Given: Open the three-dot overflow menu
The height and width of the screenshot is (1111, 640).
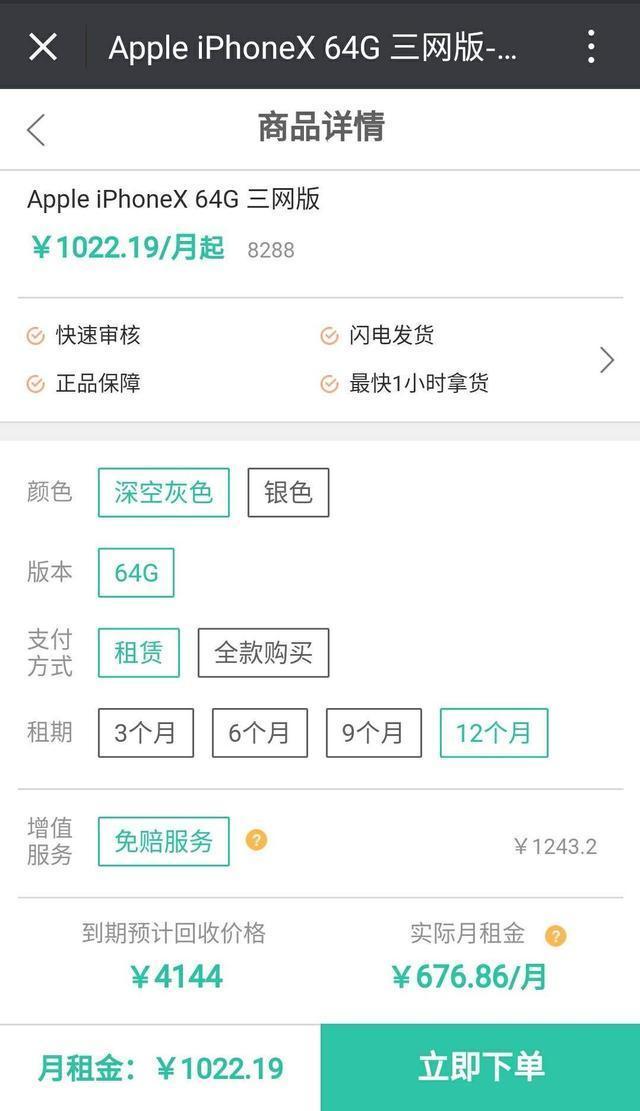Looking at the screenshot, I should 592,46.
